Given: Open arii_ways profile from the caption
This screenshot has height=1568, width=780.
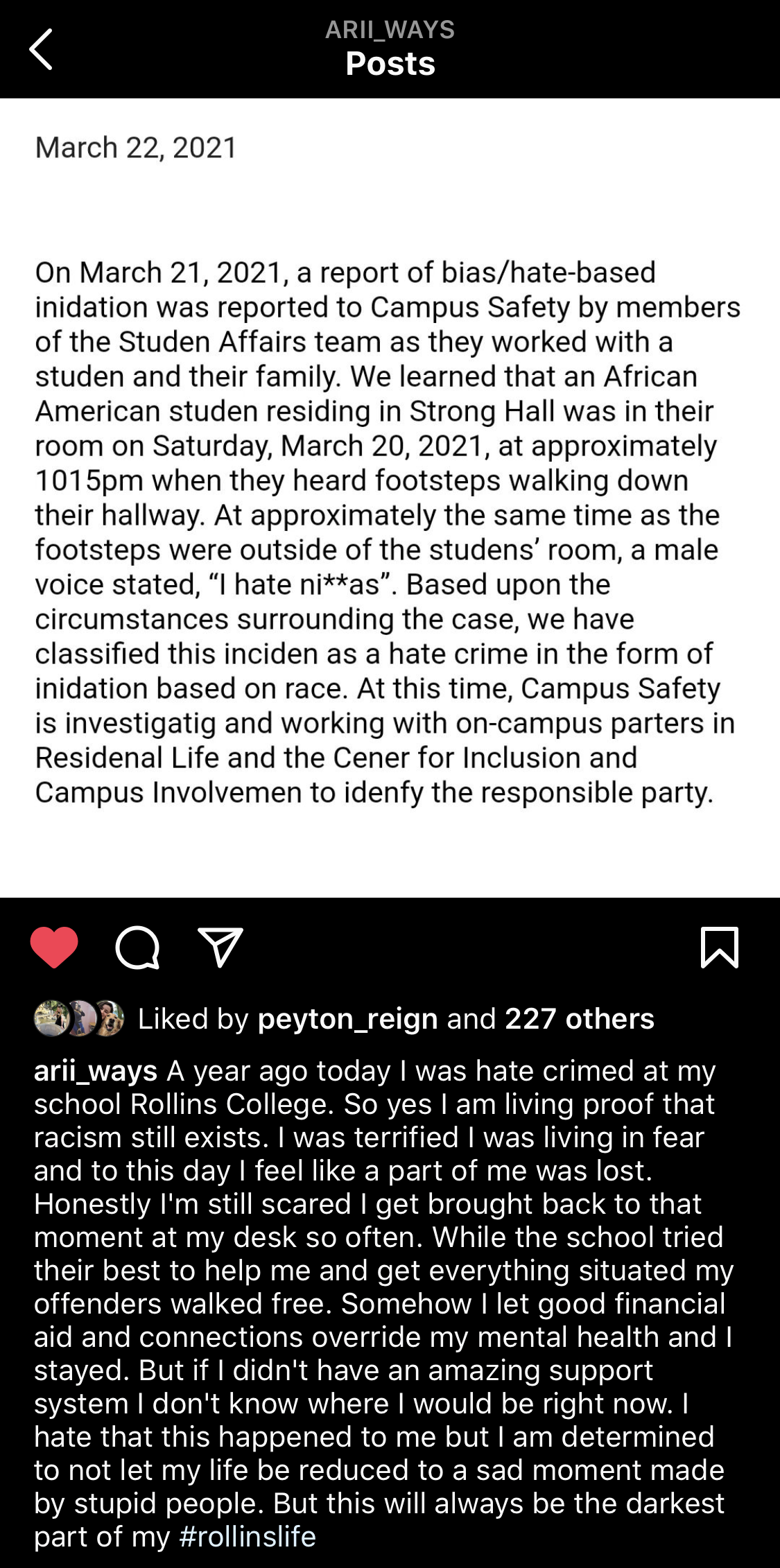Looking at the screenshot, I should 96,1071.
